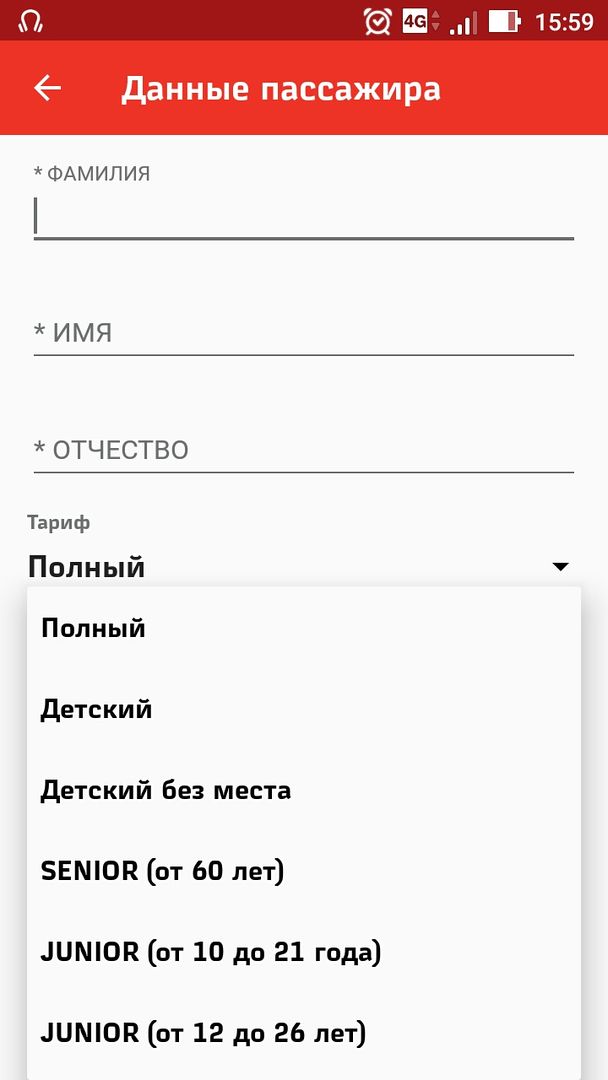608x1080 pixels.
Task: Go back from passenger data screen
Action: pos(47,88)
